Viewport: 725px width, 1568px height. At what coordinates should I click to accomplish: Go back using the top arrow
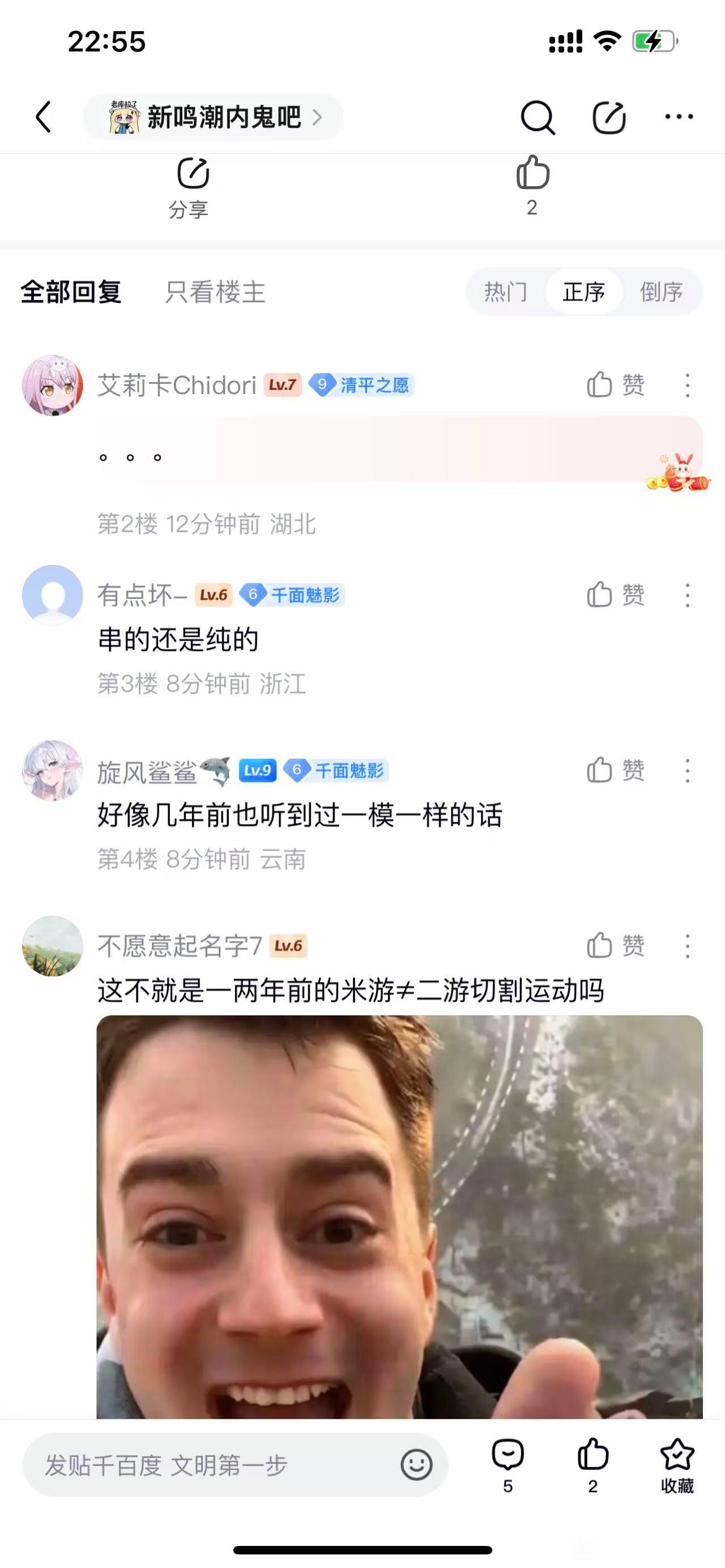pos(43,116)
